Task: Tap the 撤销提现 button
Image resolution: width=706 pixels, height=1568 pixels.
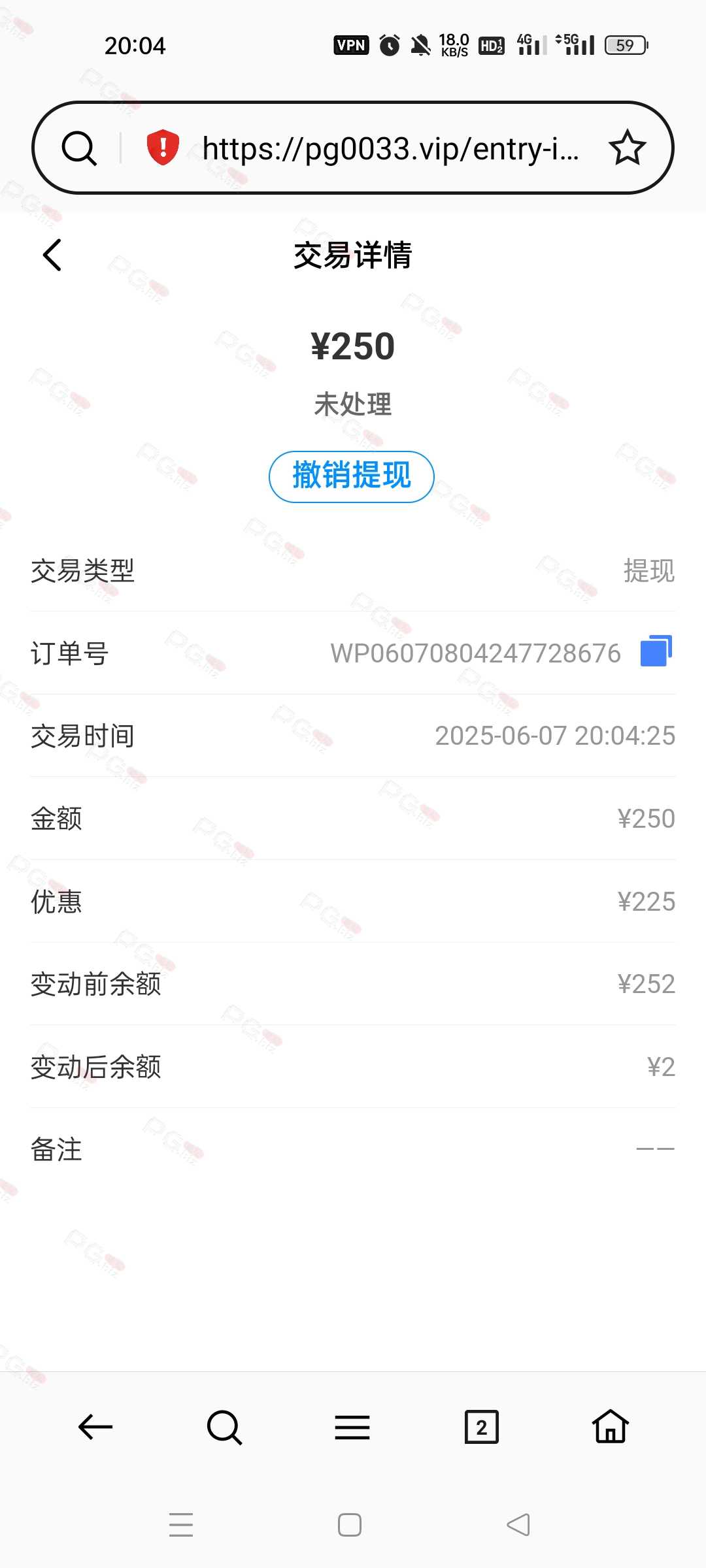Action: pos(352,476)
